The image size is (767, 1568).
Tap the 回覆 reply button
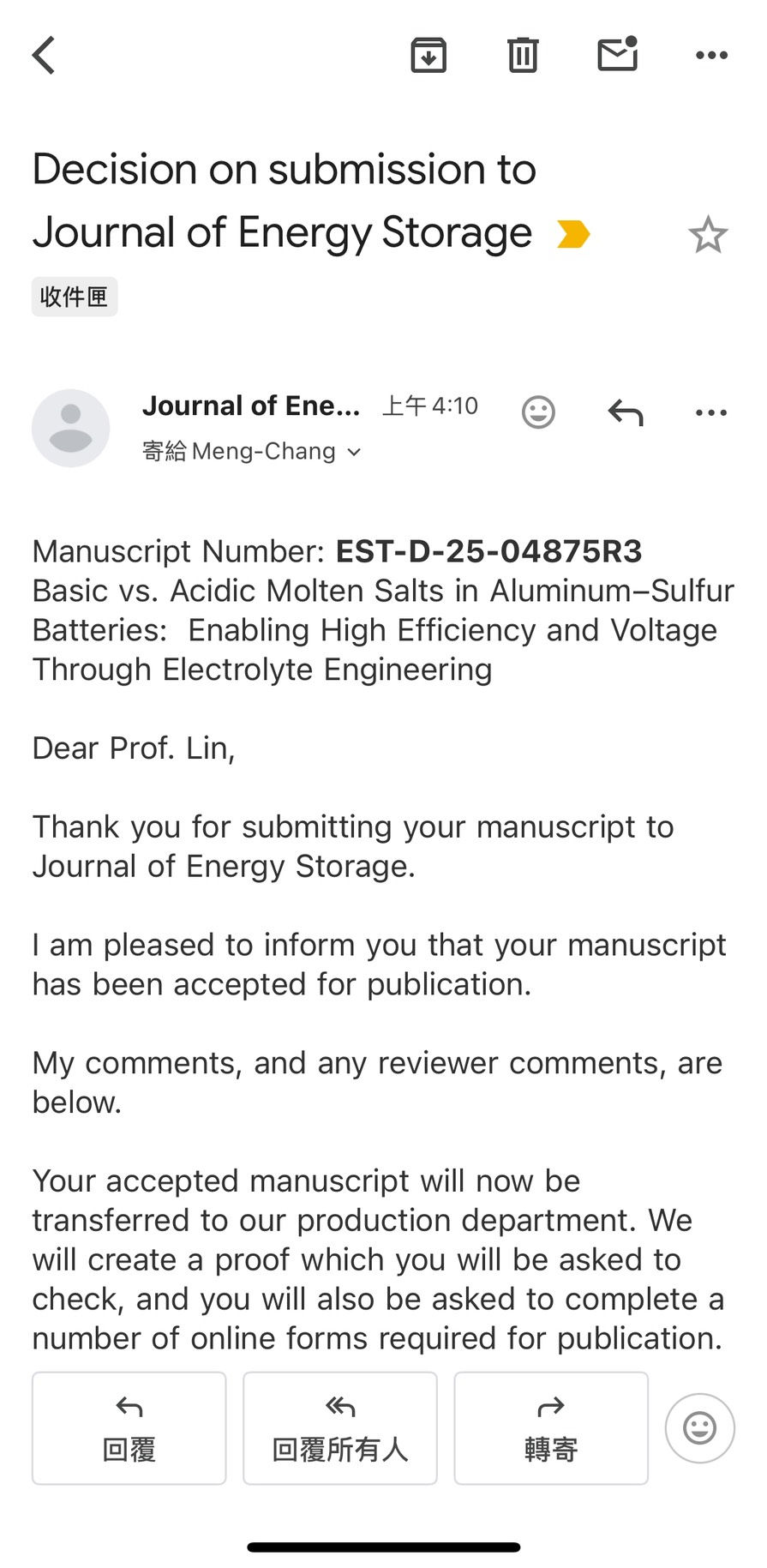129,1427
